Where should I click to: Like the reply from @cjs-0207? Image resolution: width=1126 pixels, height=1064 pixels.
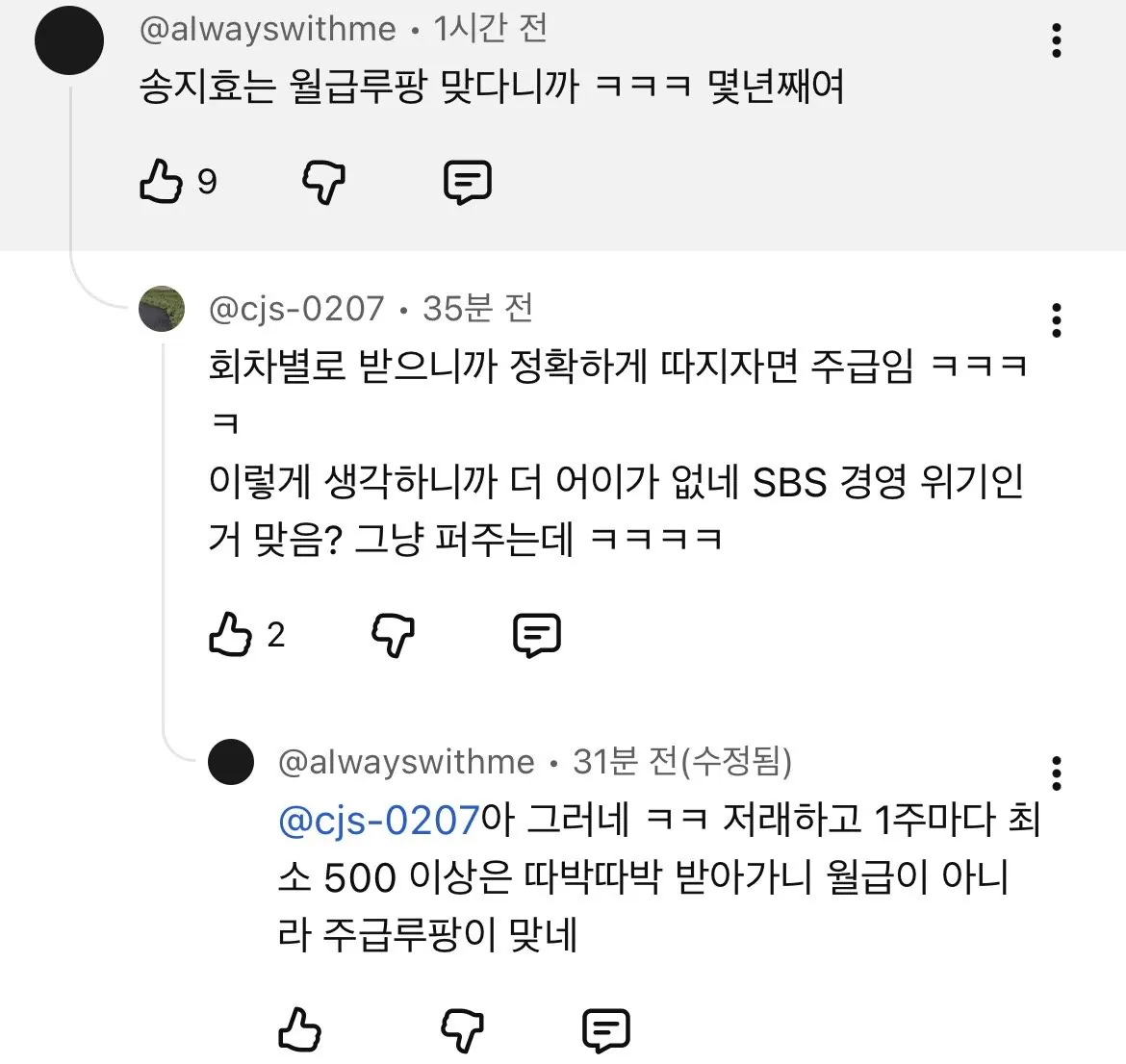point(231,634)
